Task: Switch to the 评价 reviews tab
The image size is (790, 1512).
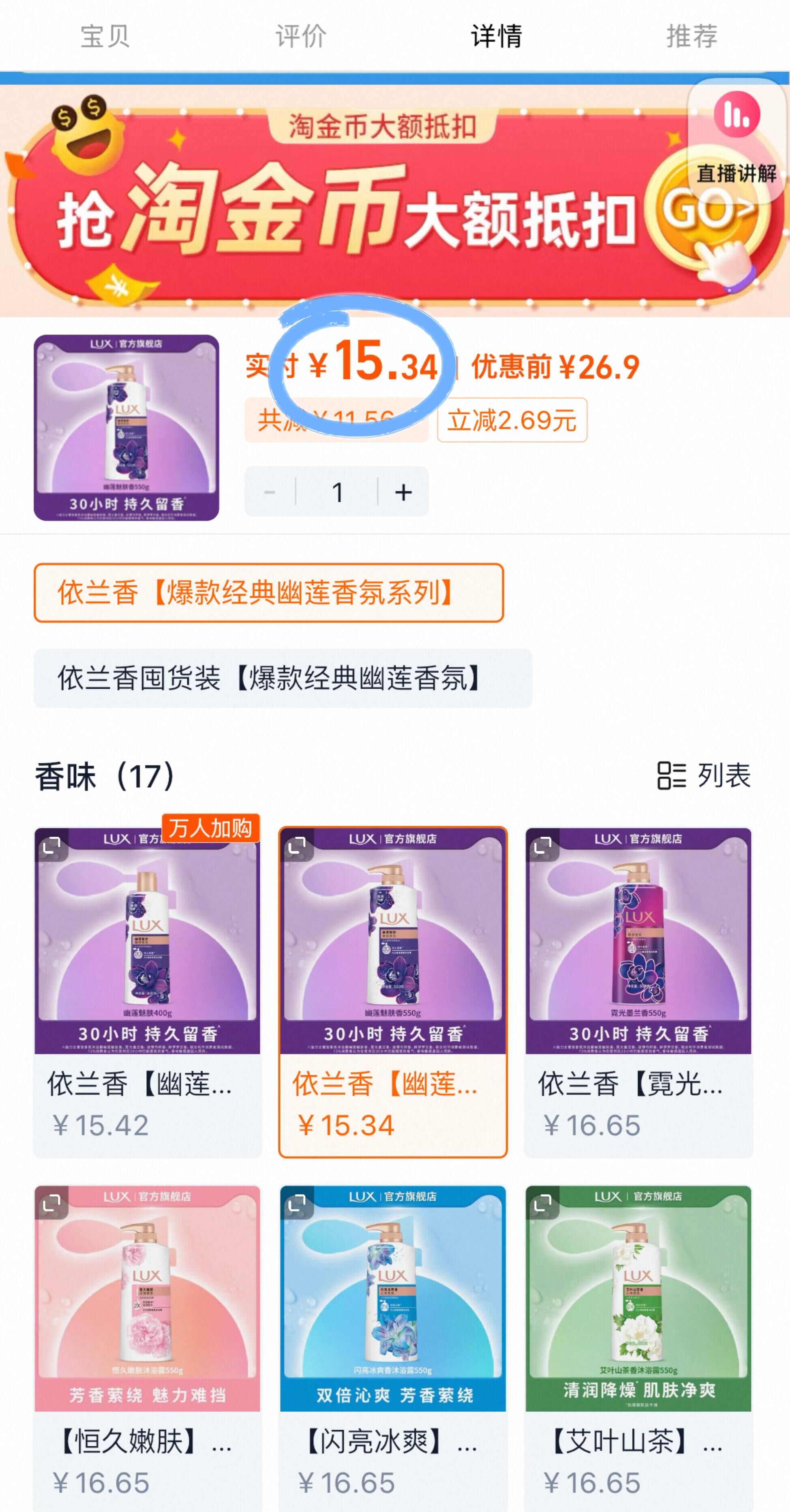Action: 300,36
